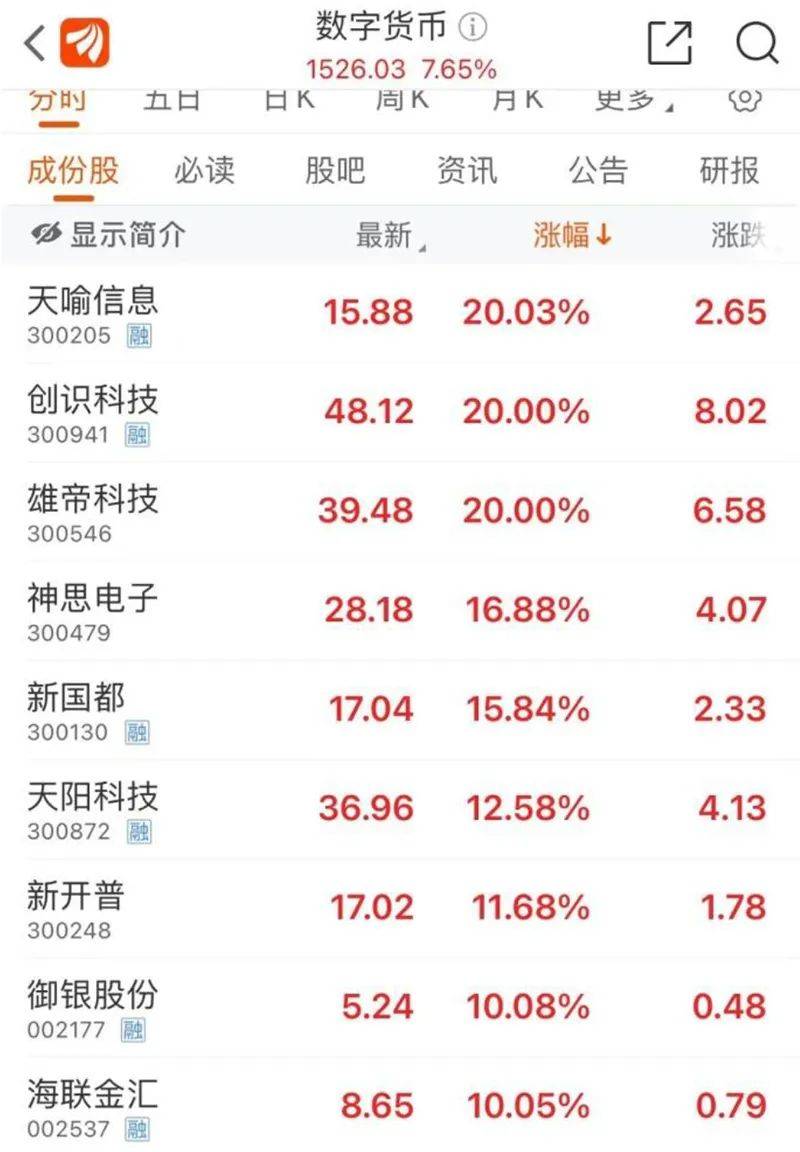View the 公告 tab

(597, 171)
